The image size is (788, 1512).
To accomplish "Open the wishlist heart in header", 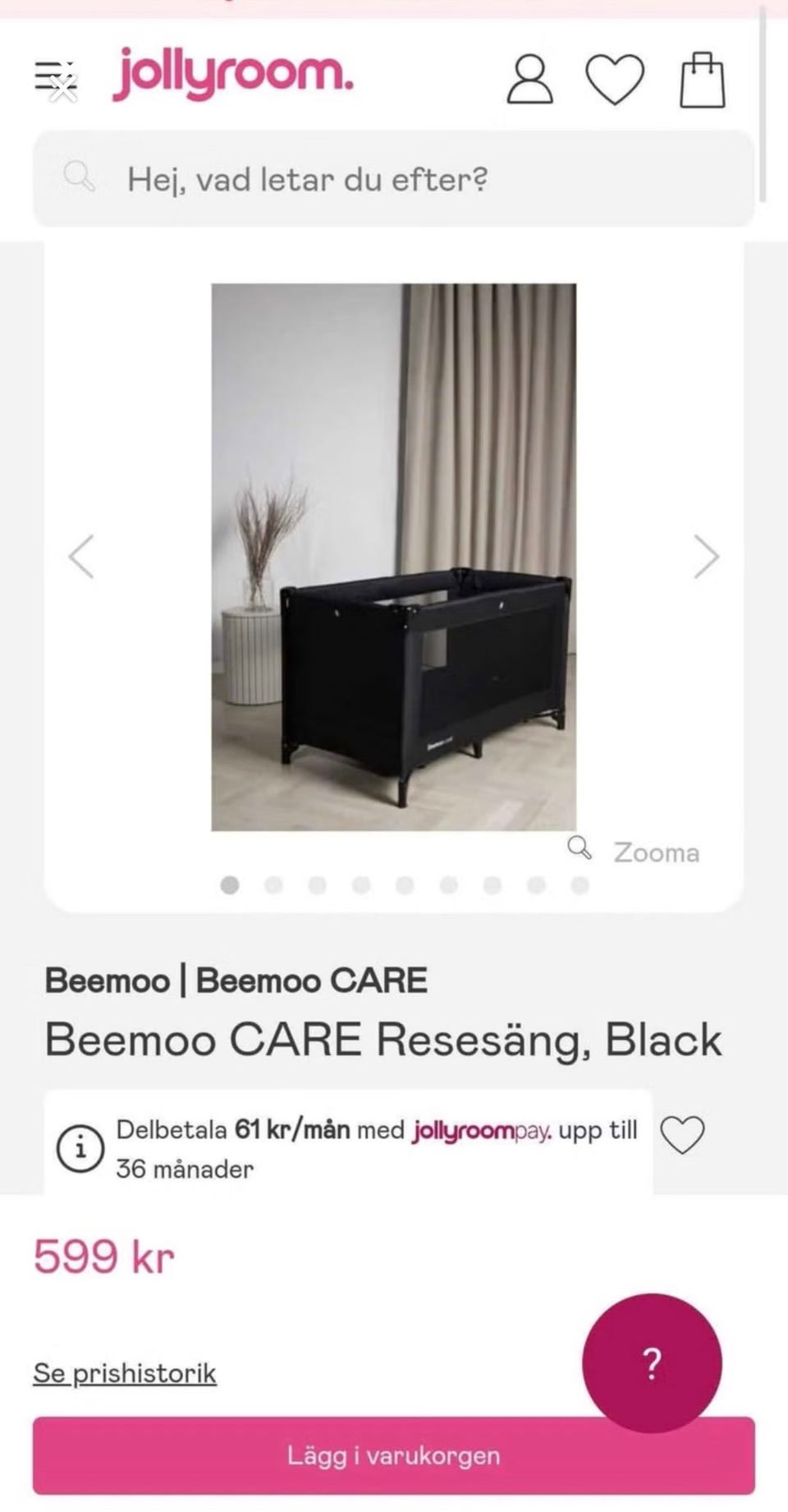I will click(615, 80).
